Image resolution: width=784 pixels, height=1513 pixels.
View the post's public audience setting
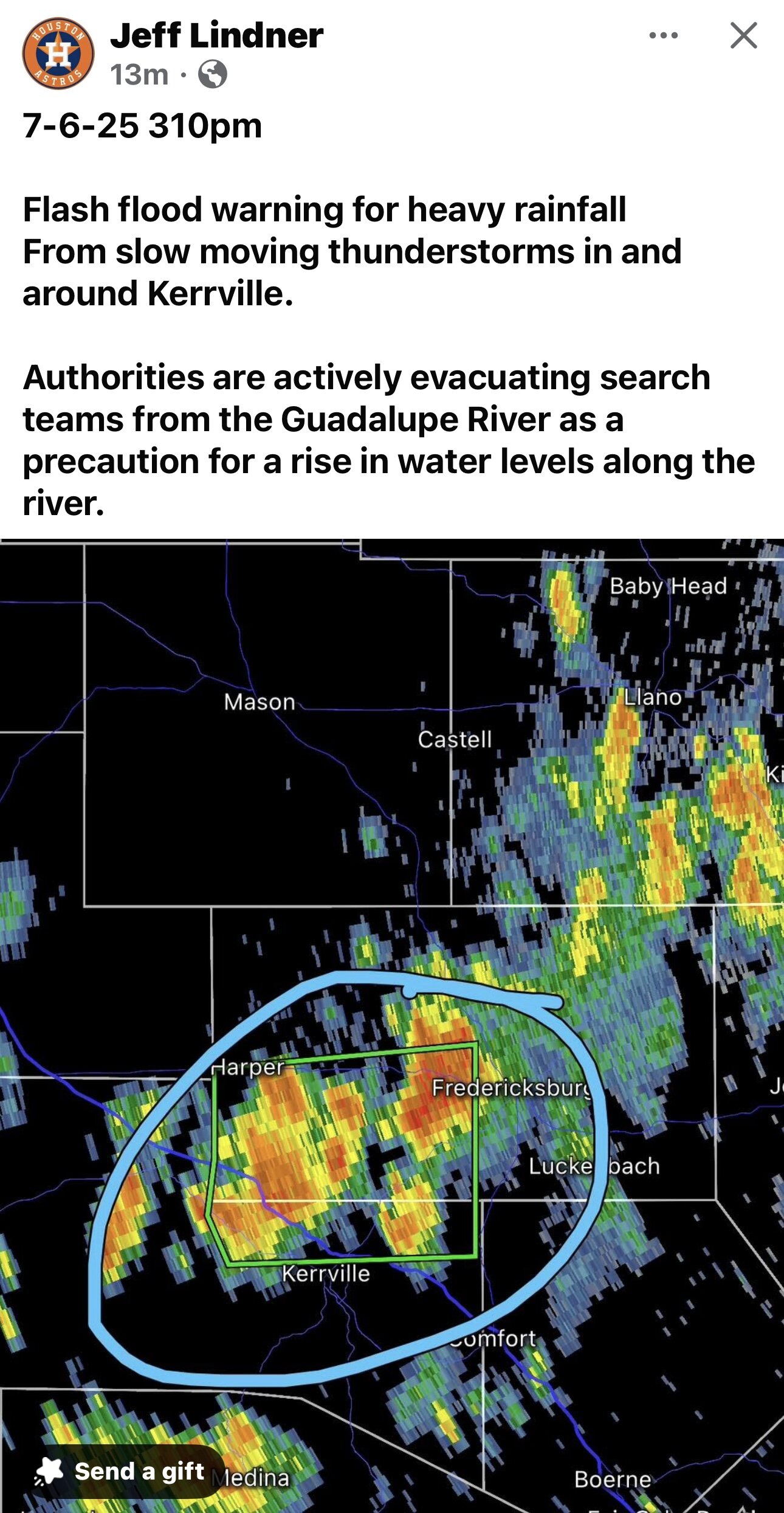pos(213,75)
